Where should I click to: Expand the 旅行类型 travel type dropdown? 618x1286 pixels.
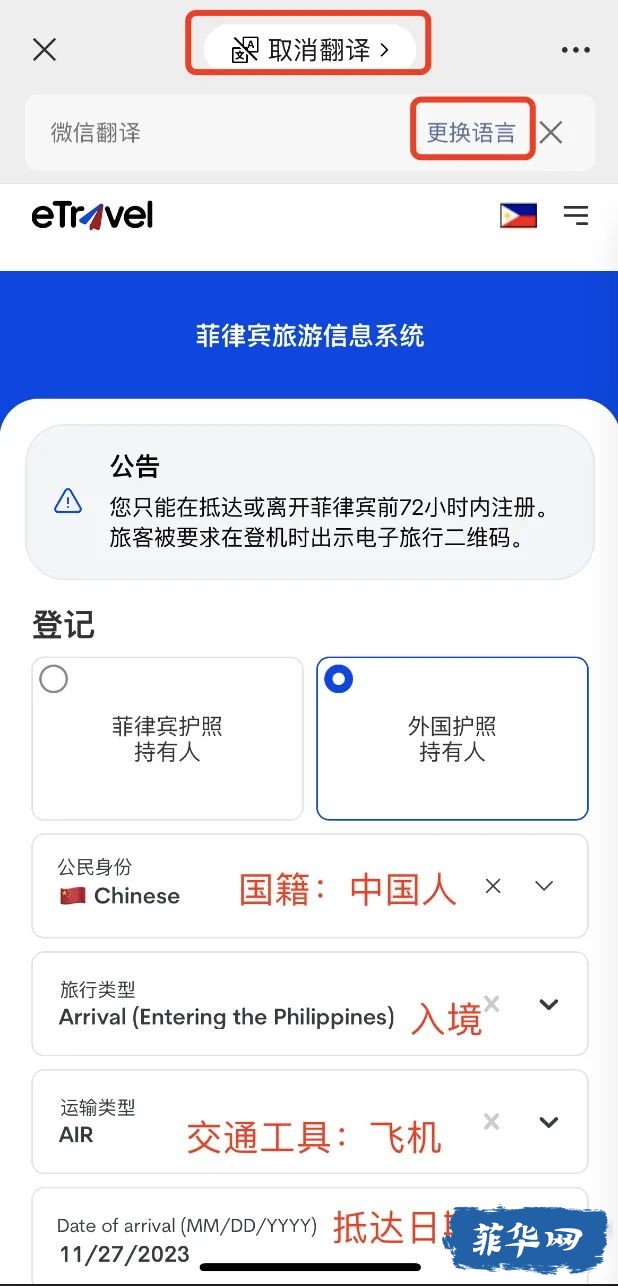click(549, 1004)
